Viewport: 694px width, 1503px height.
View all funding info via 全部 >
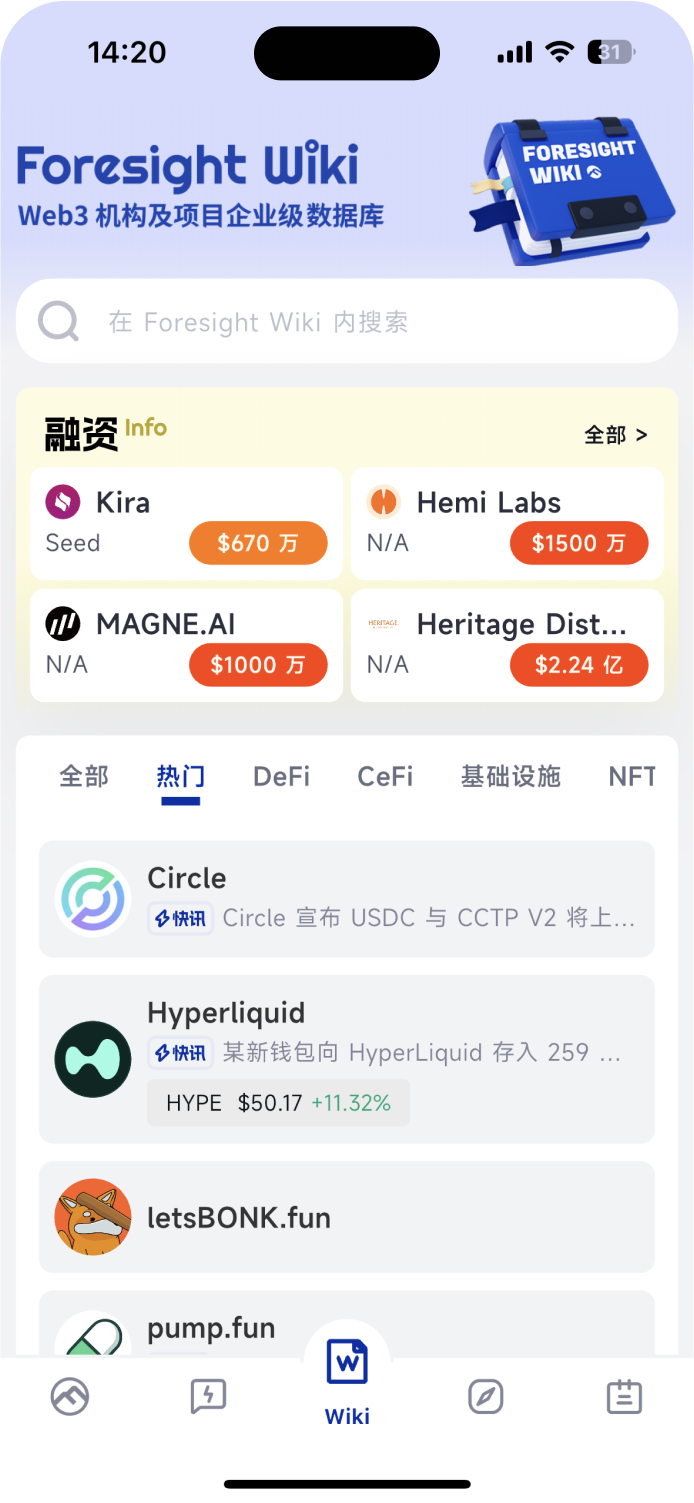tap(615, 435)
